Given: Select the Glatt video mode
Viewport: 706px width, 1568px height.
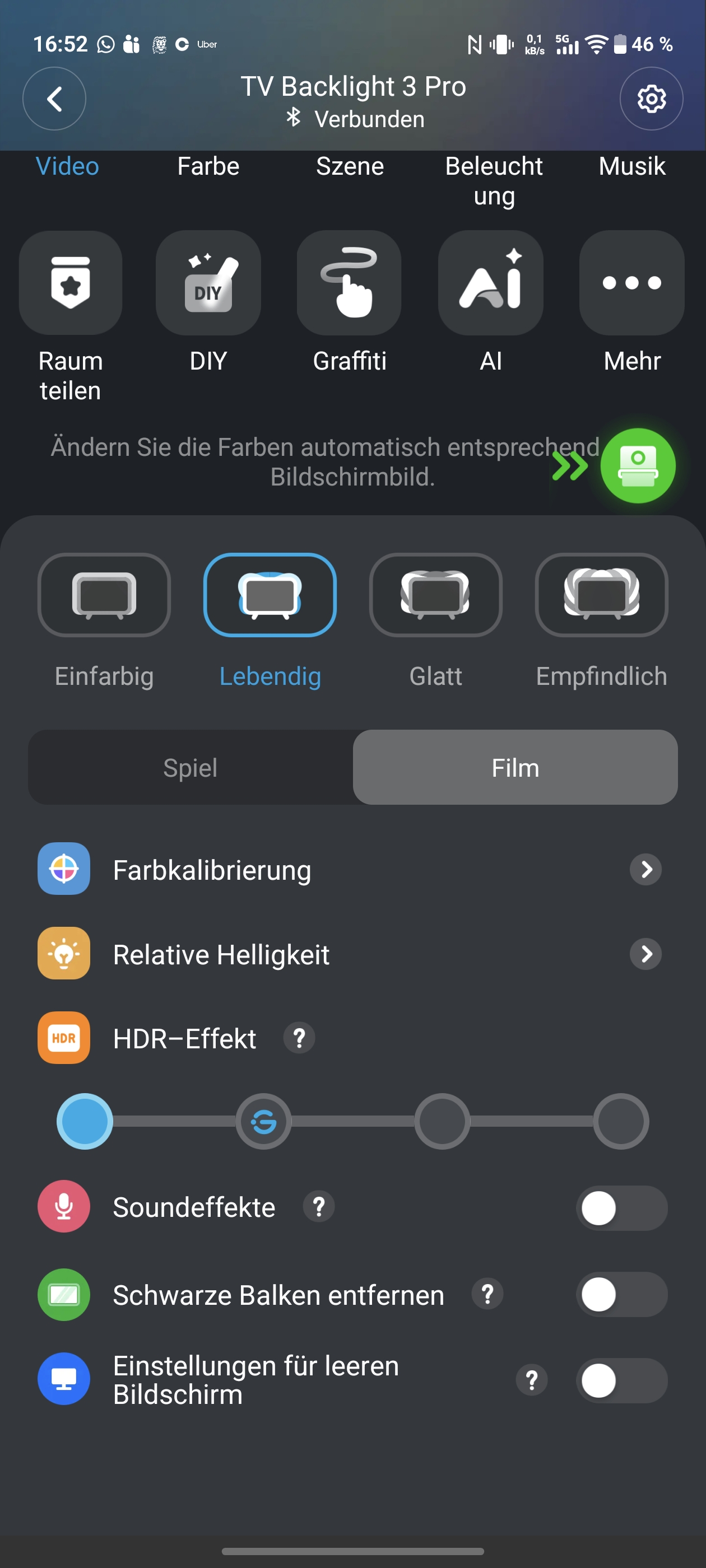Looking at the screenshot, I should point(435,595).
